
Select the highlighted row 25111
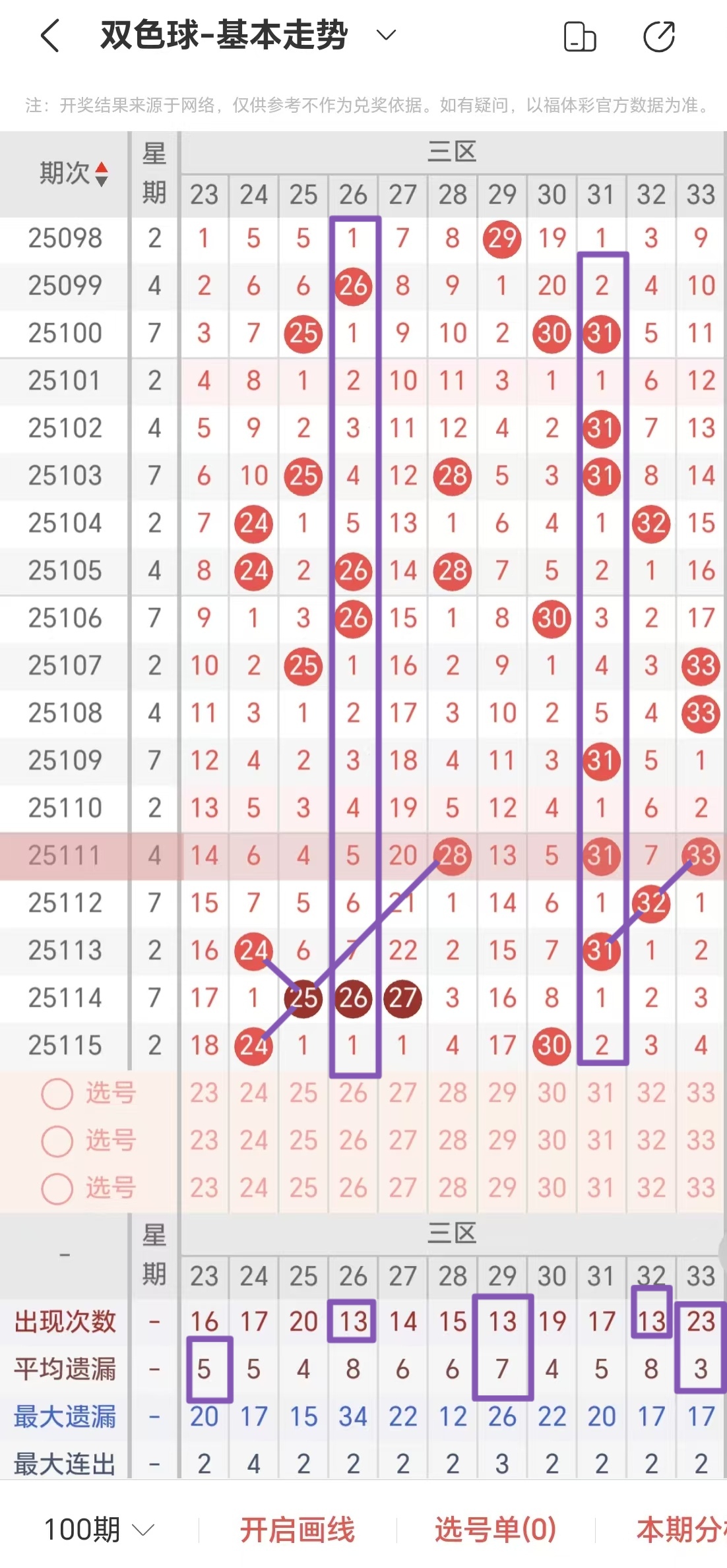[64, 855]
